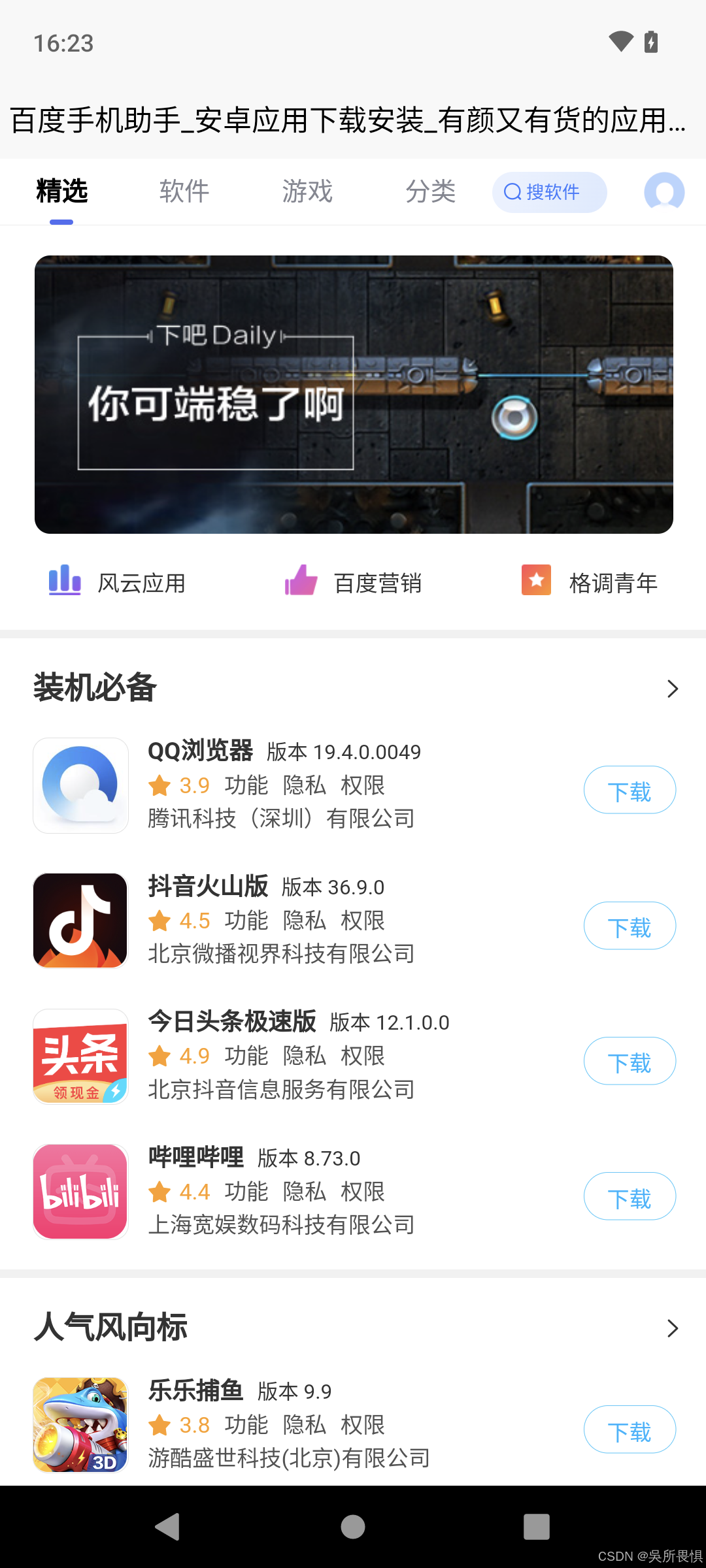Download 乐乐捕鱼
This screenshot has height=1568, width=706.
click(x=630, y=1429)
